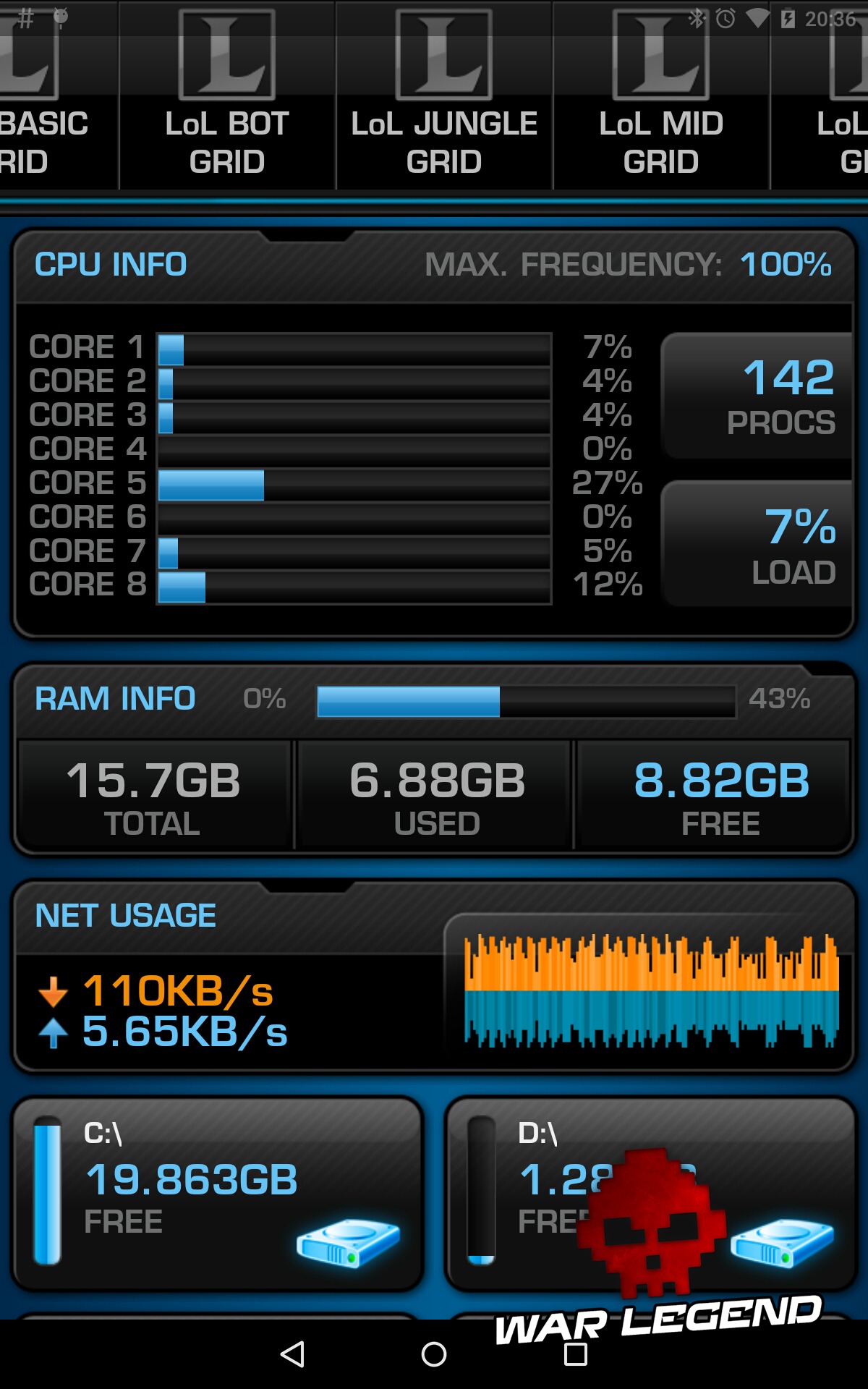868x1389 pixels.
Task: Tap the Android back button
Action: click(x=292, y=1354)
